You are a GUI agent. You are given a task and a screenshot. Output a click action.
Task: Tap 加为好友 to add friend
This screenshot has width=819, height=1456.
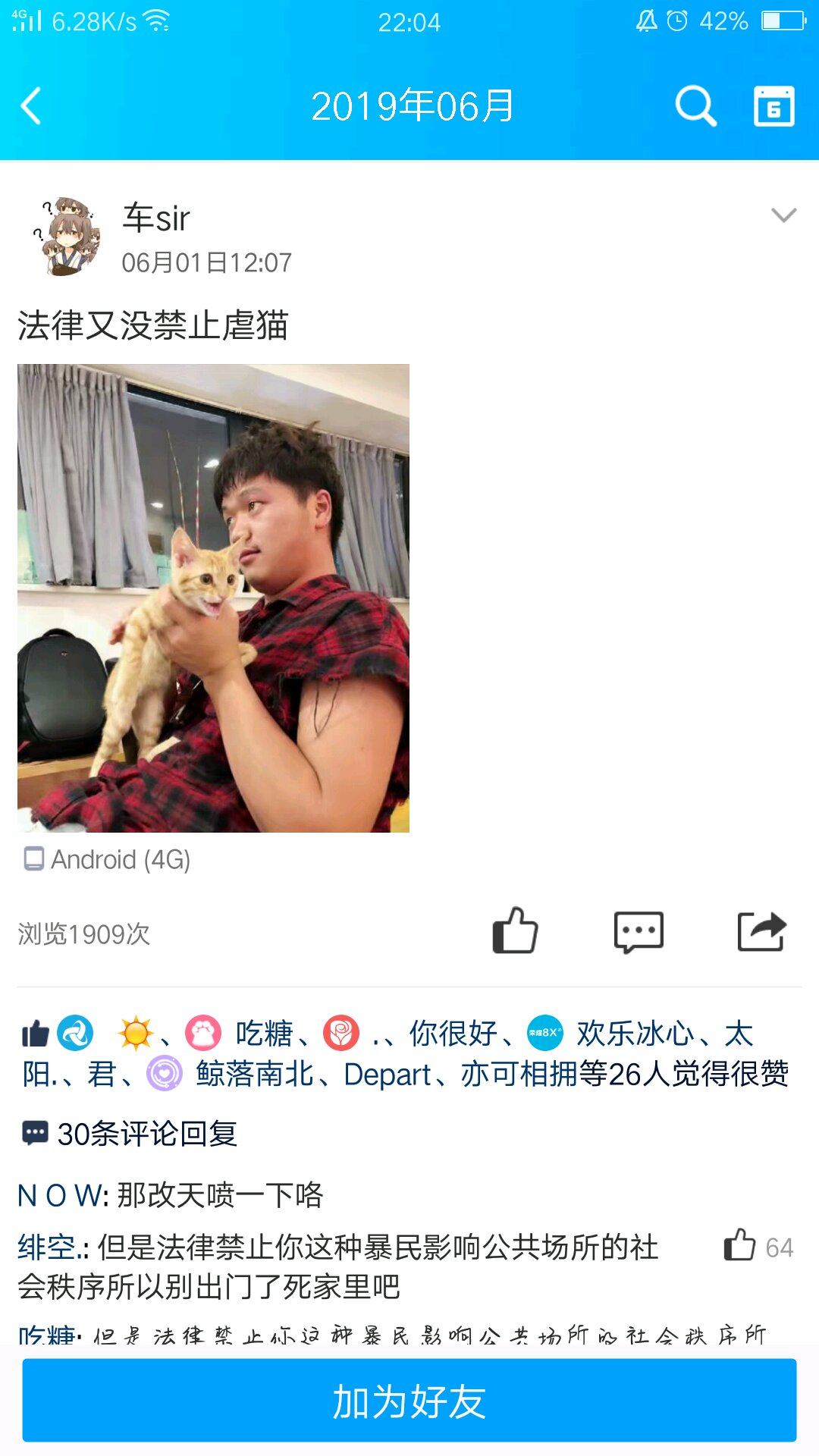(409, 1401)
